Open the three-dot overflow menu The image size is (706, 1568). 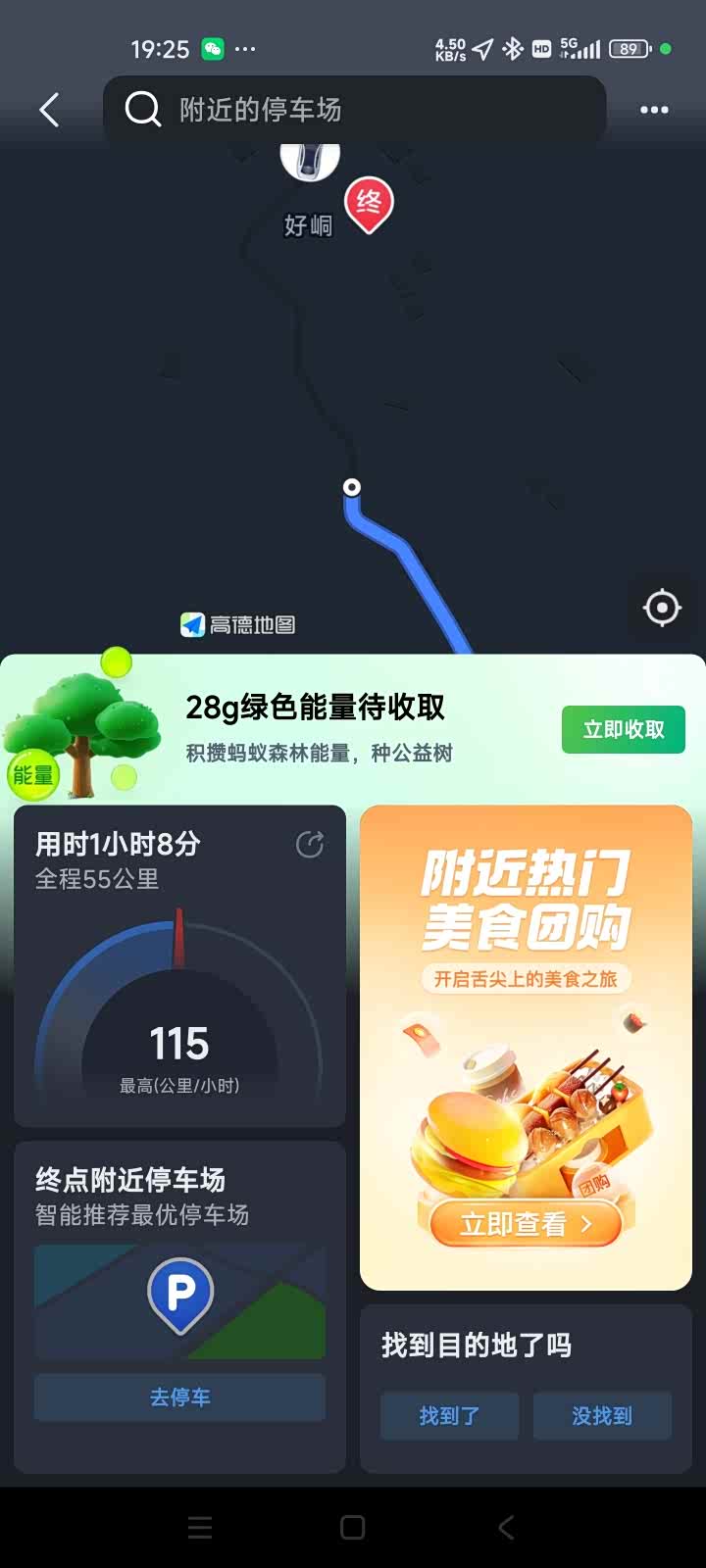click(654, 110)
